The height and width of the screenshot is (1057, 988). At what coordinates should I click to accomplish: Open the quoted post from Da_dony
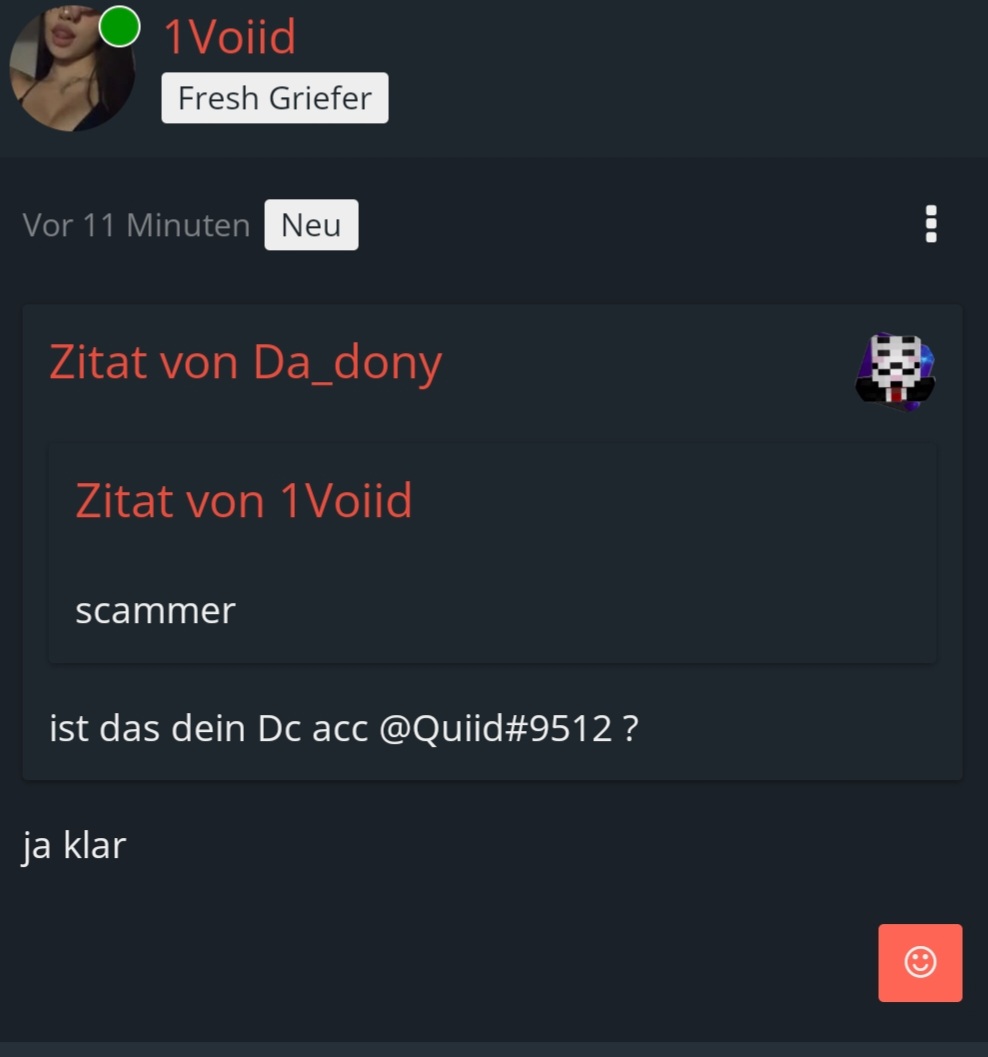point(245,363)
